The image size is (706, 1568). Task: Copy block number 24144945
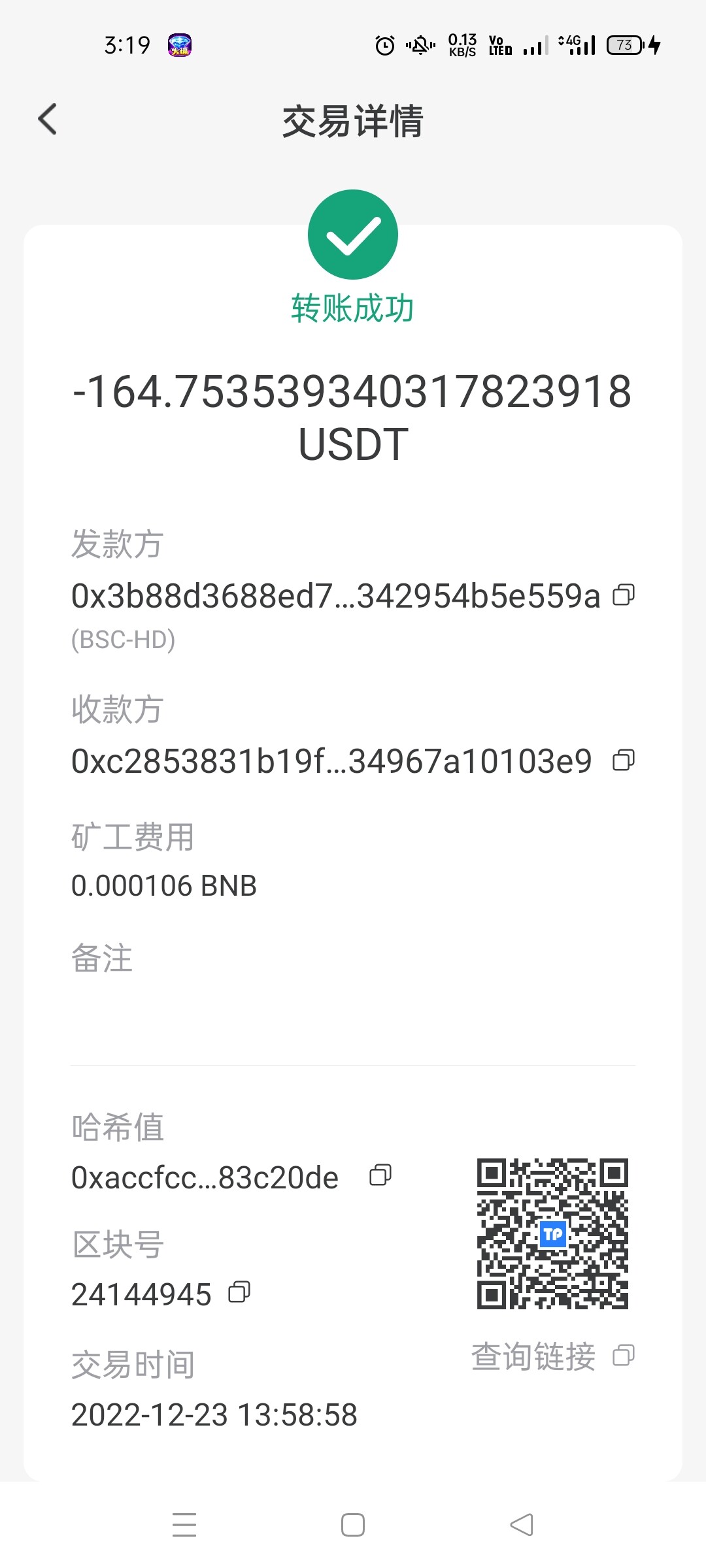(239, 1292)
